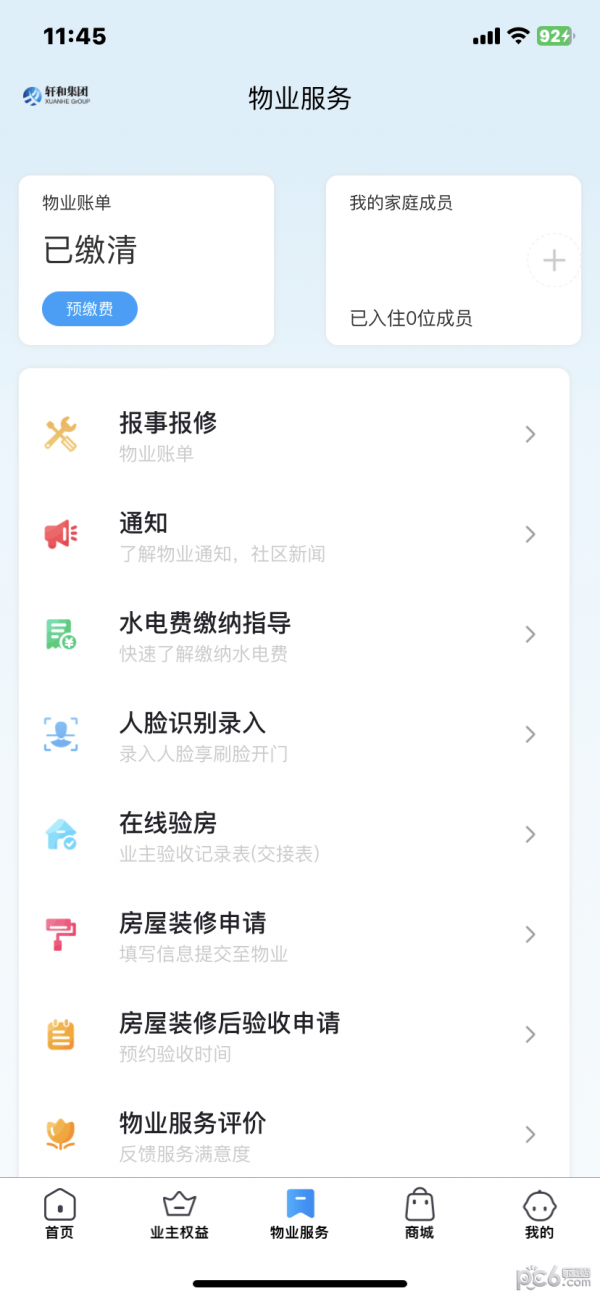Go to the 商城 mall tab
600x1299 pixels.
tap(420, 1214)
